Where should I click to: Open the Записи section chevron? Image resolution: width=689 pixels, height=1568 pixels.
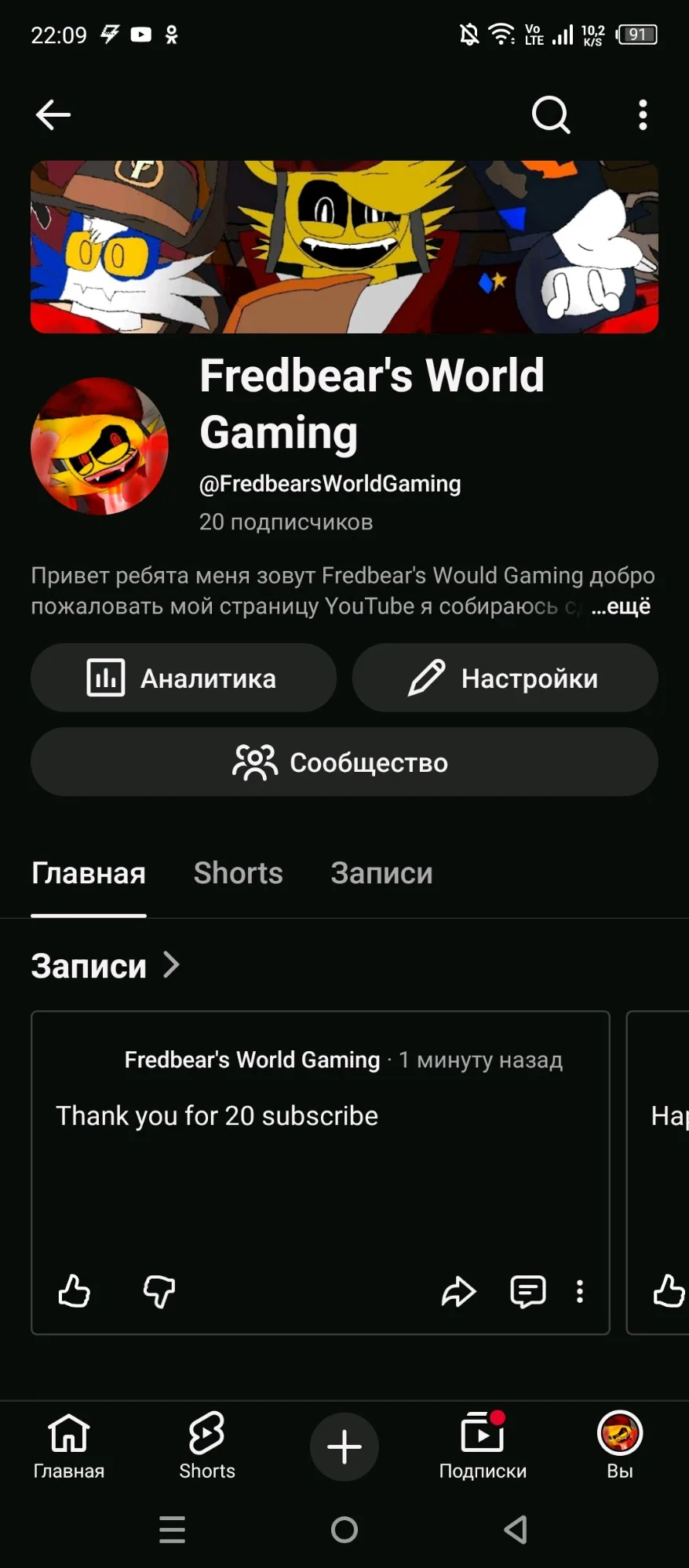[171, 965]
